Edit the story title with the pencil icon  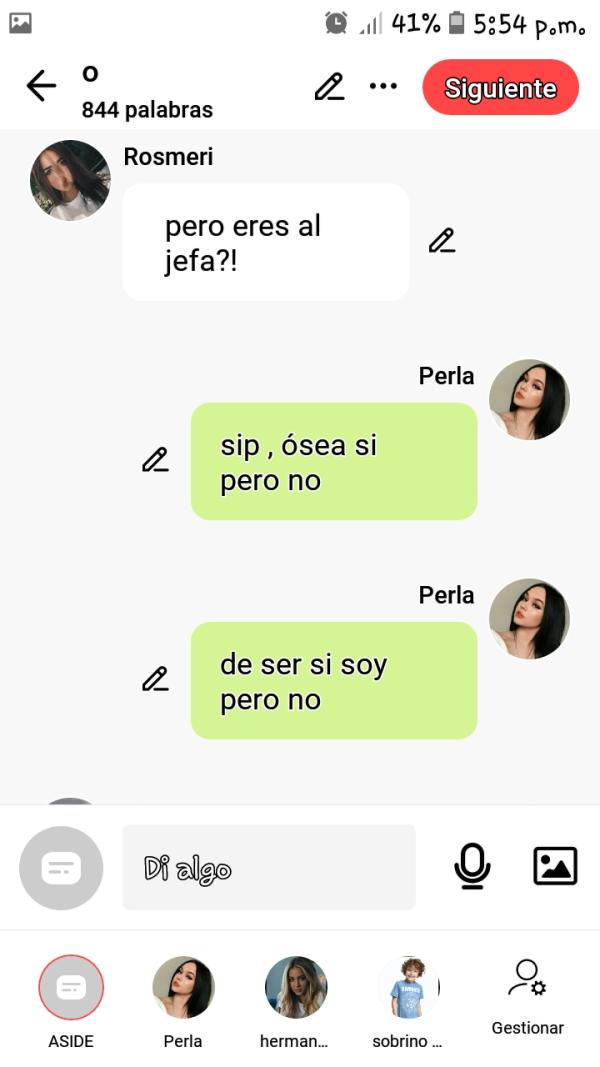coord(329,87)
